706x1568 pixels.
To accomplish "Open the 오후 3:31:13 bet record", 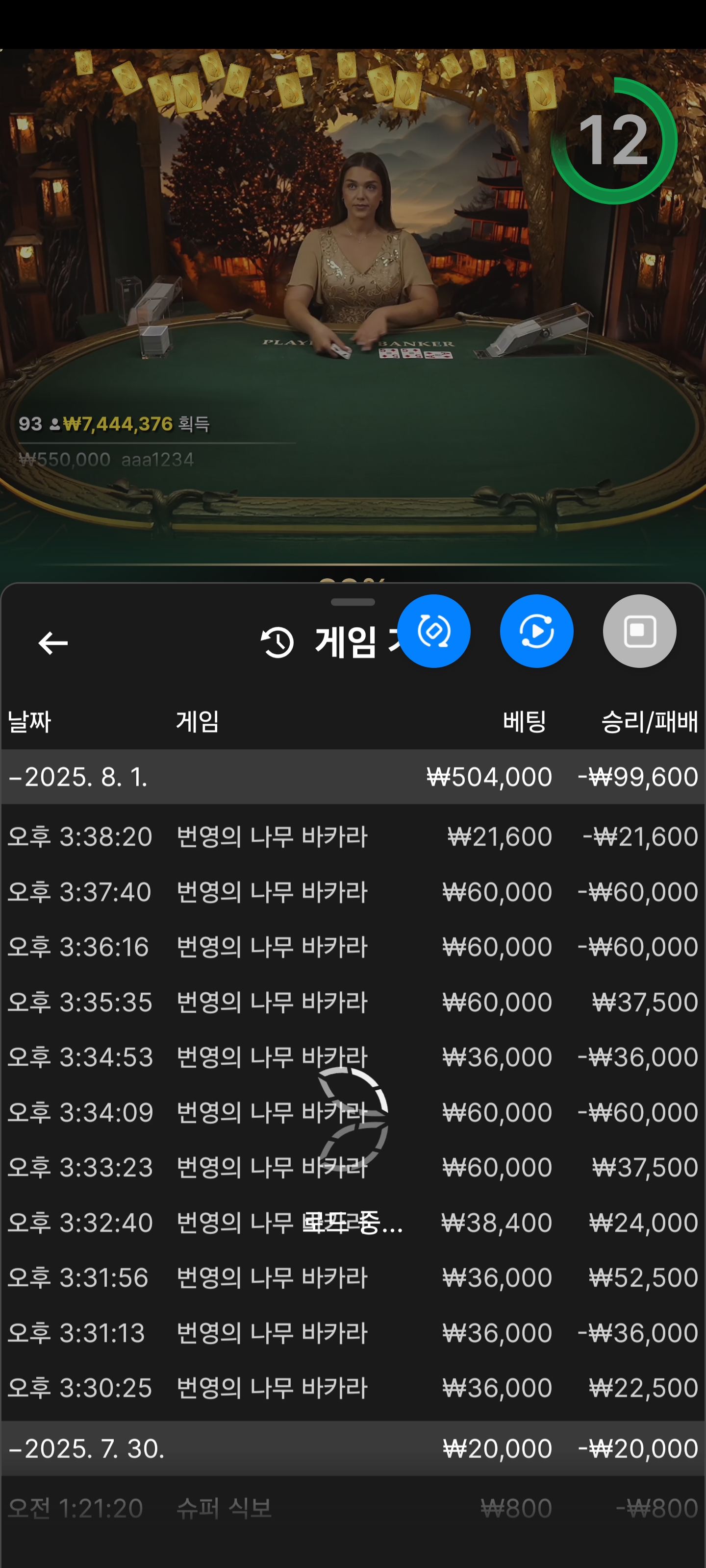I will (352, 1333).
